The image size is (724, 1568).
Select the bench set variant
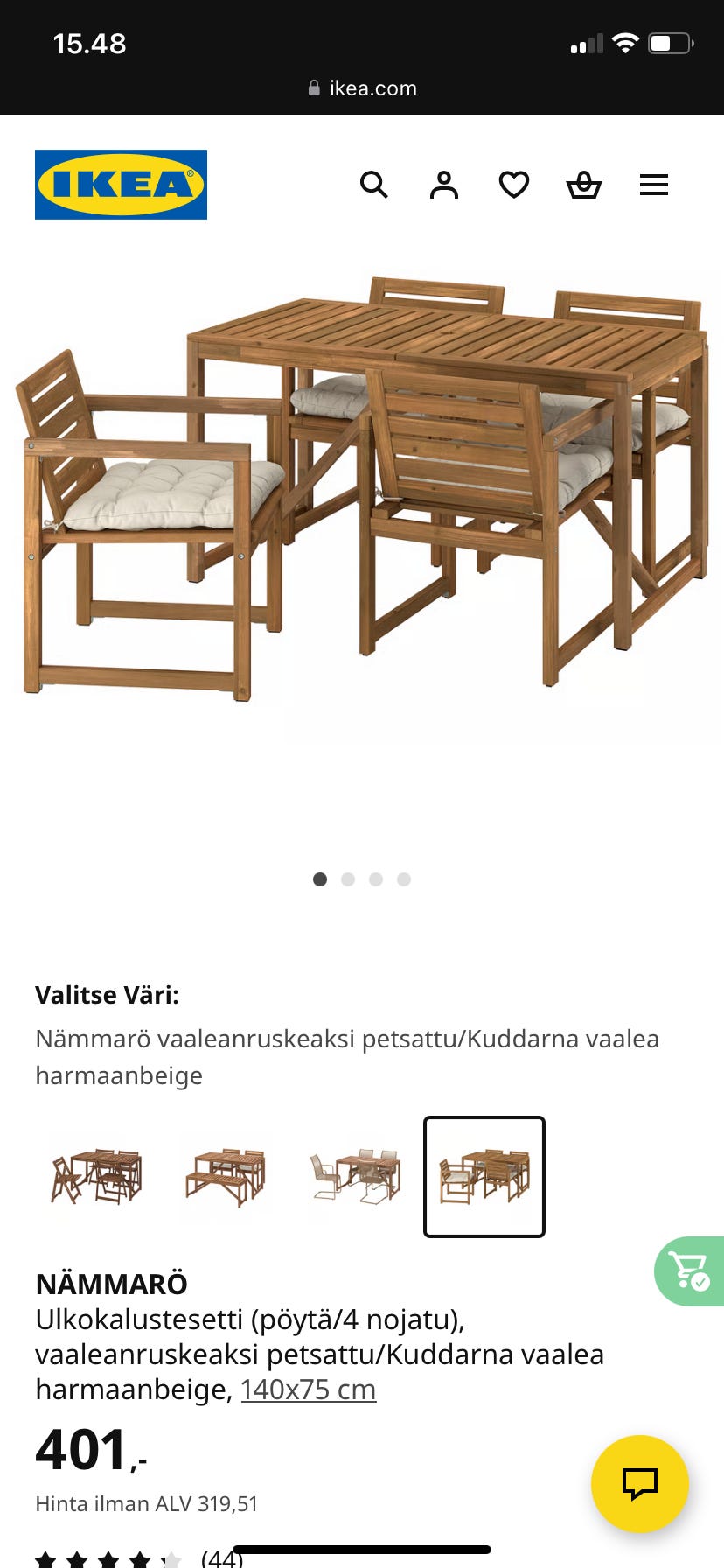225,1177
